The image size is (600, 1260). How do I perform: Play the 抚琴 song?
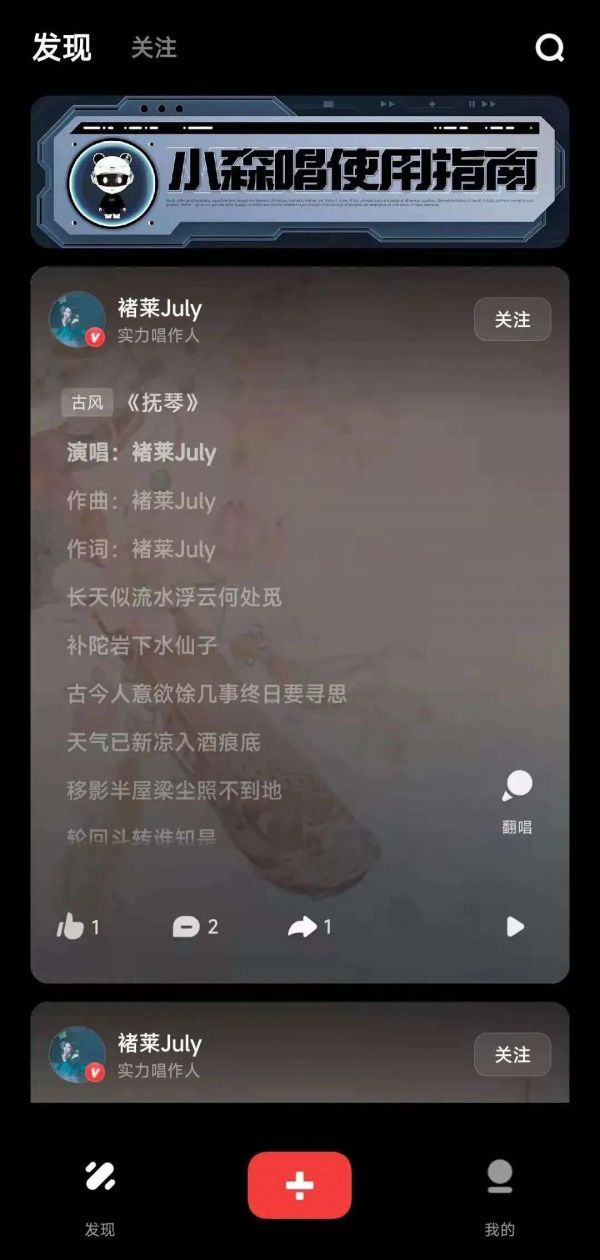[515, 927]
